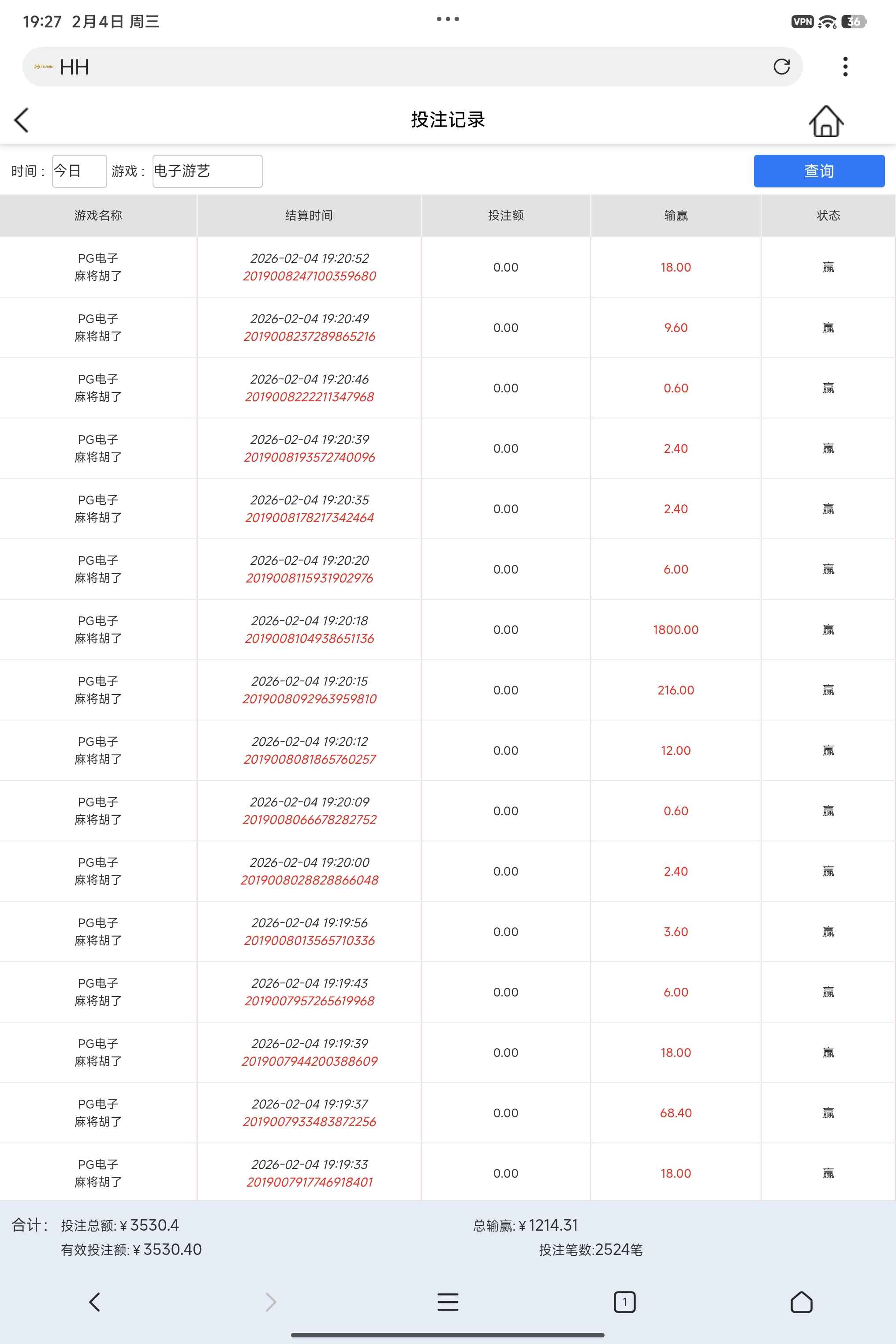Go back from the 投注记录 page

tap(22, 120)
